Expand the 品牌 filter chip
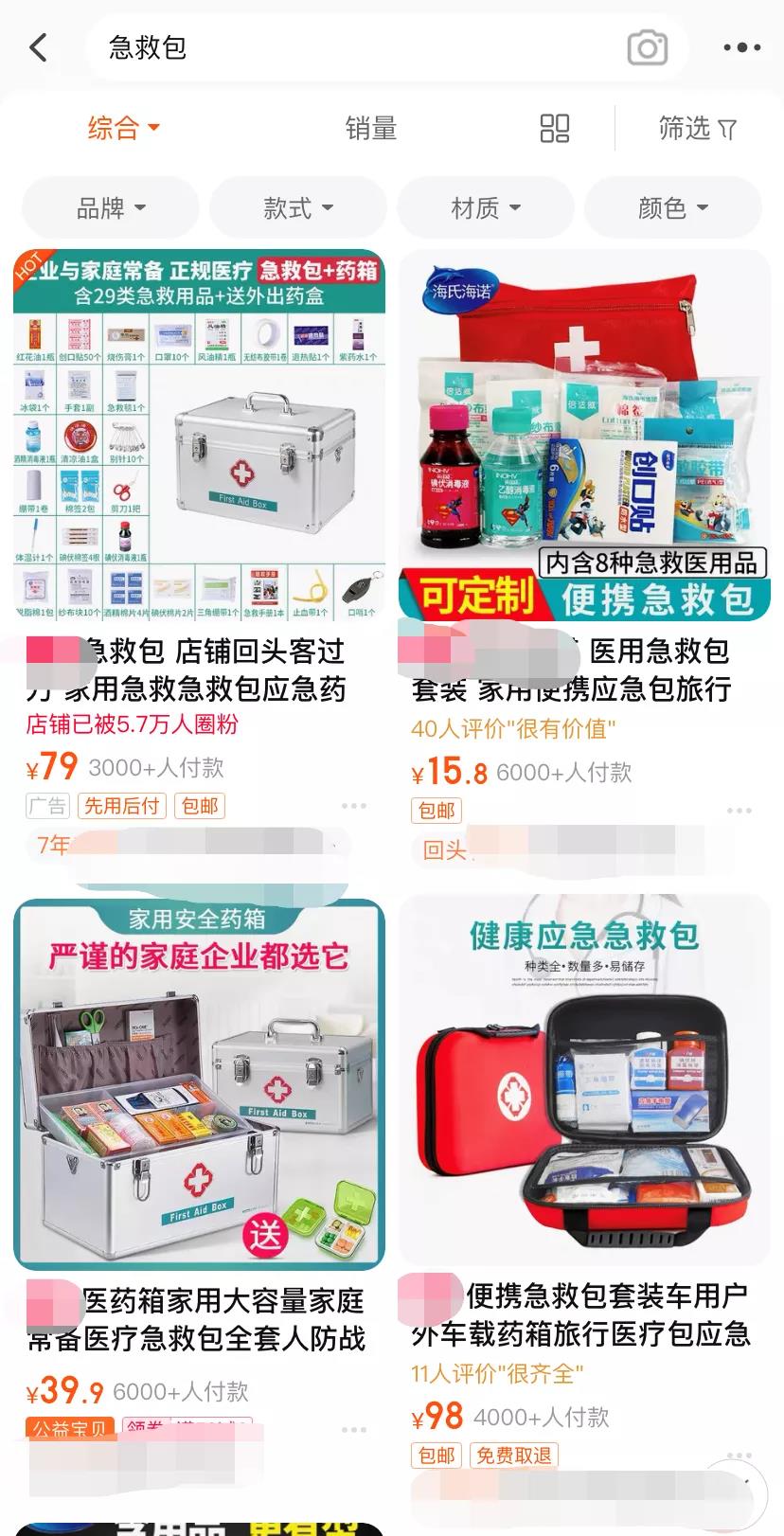This screenshot has height=1536, width=784. [111, 207]
